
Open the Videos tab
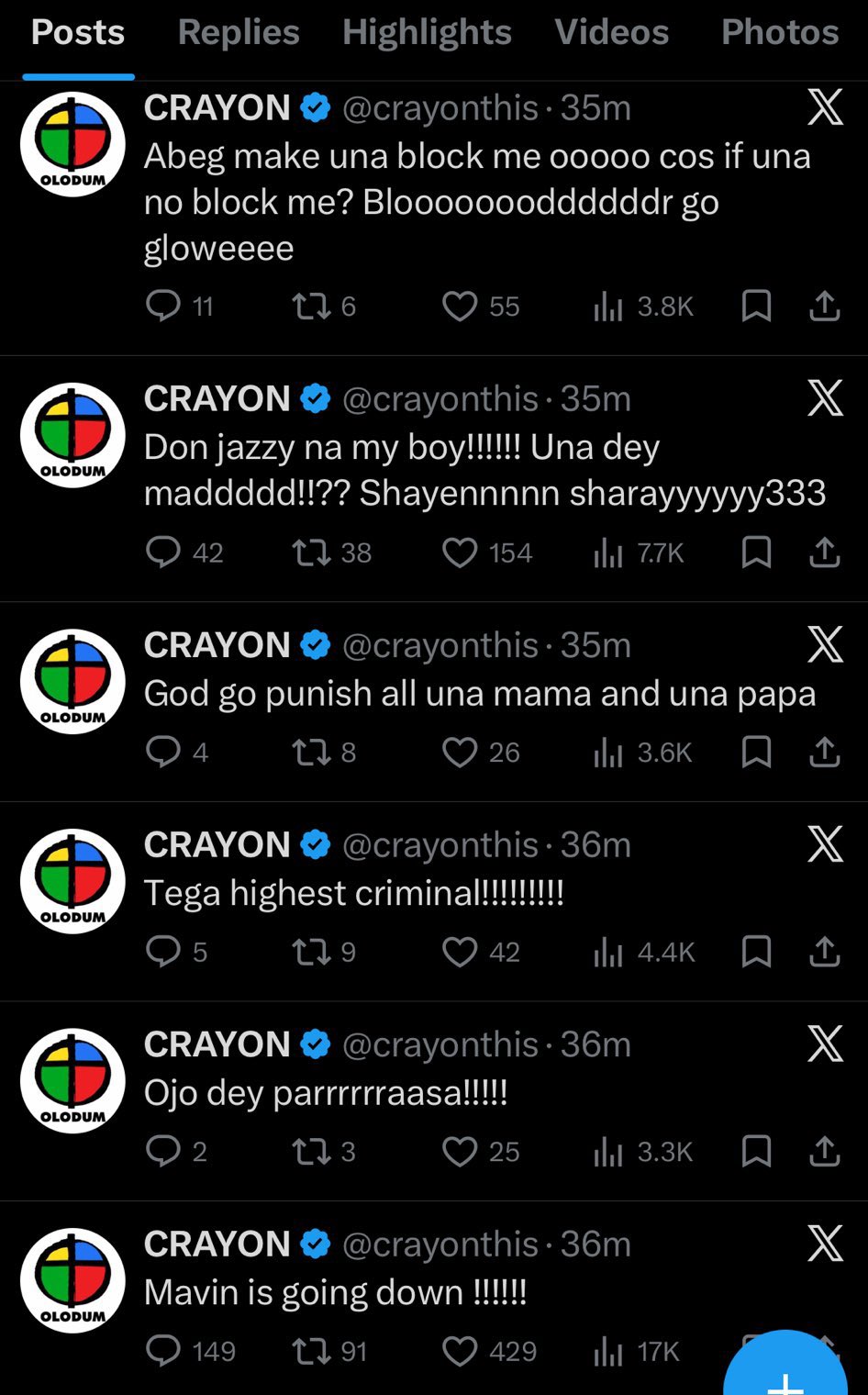[x=611, y=33]
